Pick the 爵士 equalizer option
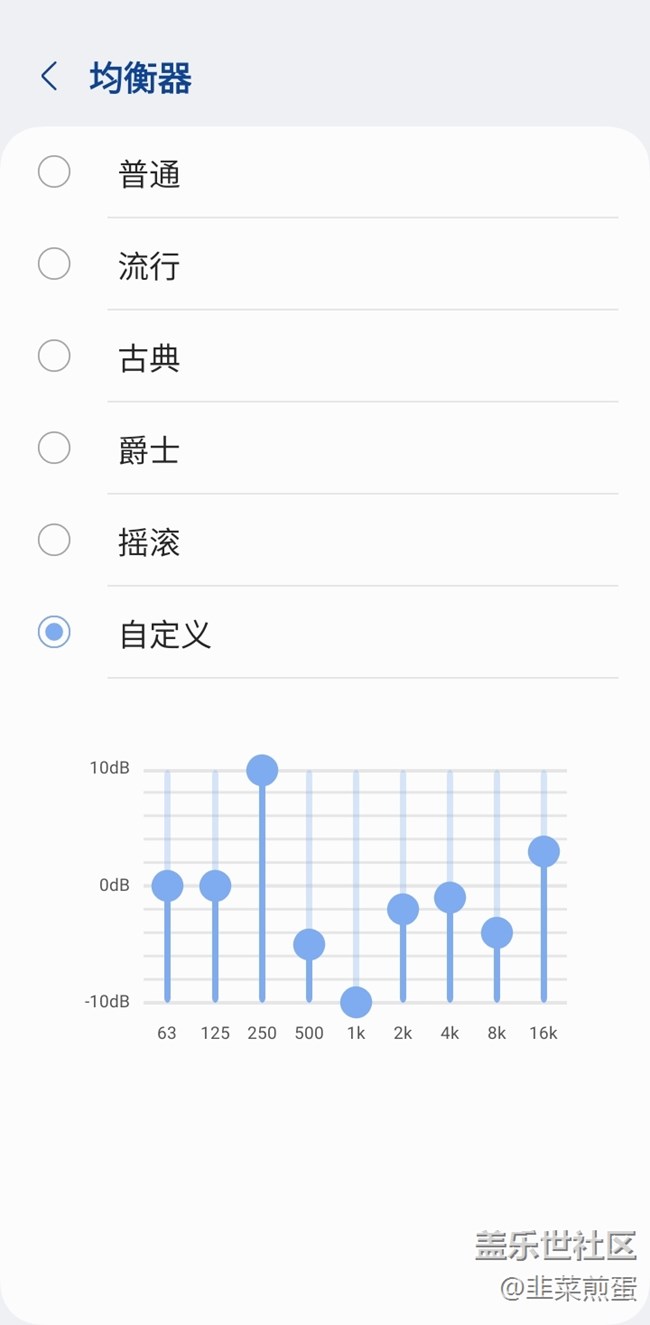Screen dimensions: 650x1325 point(54,448)
